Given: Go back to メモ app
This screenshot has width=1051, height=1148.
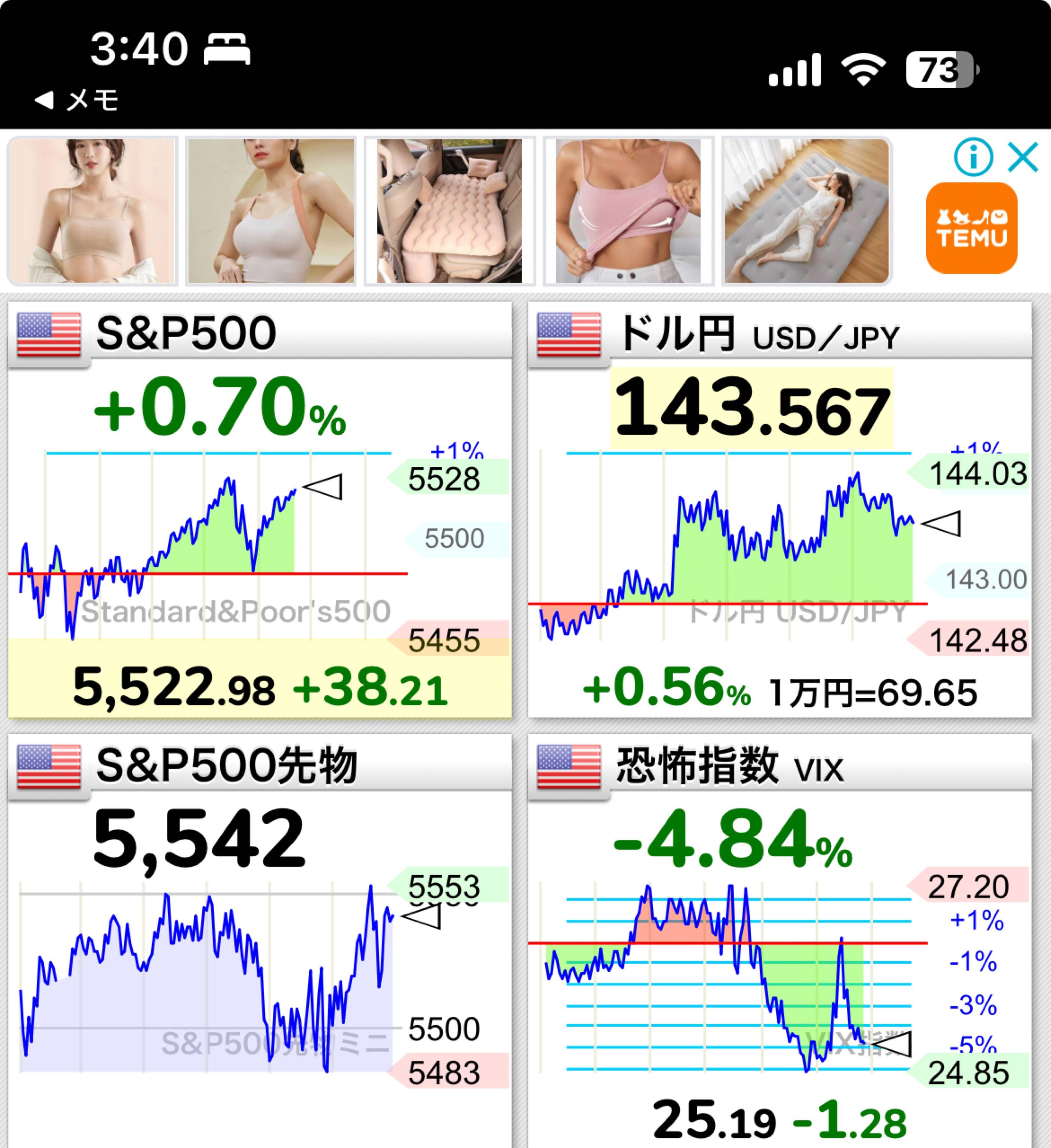Looking at the screenshot, I should [x=76, y=101].
